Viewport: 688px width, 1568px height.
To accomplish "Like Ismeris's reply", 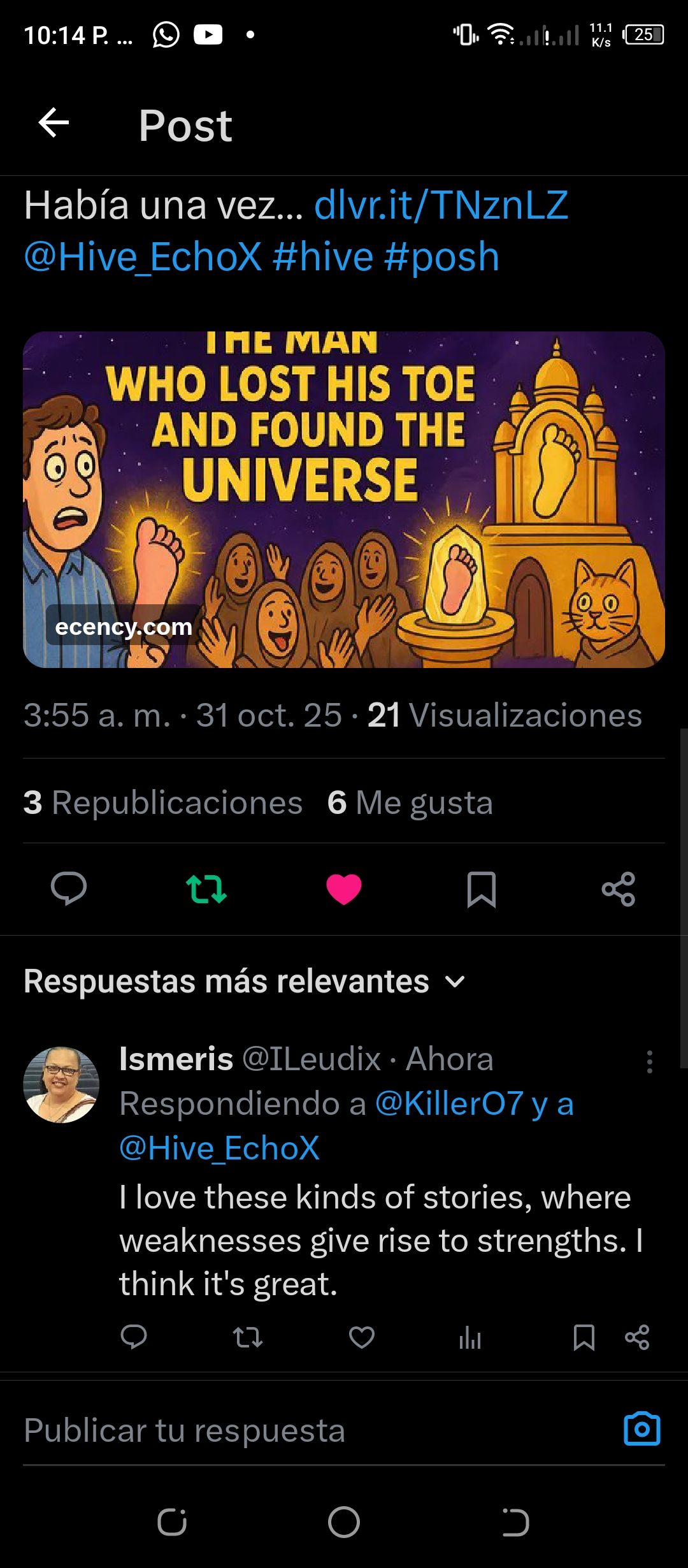I will (362, 1337).
